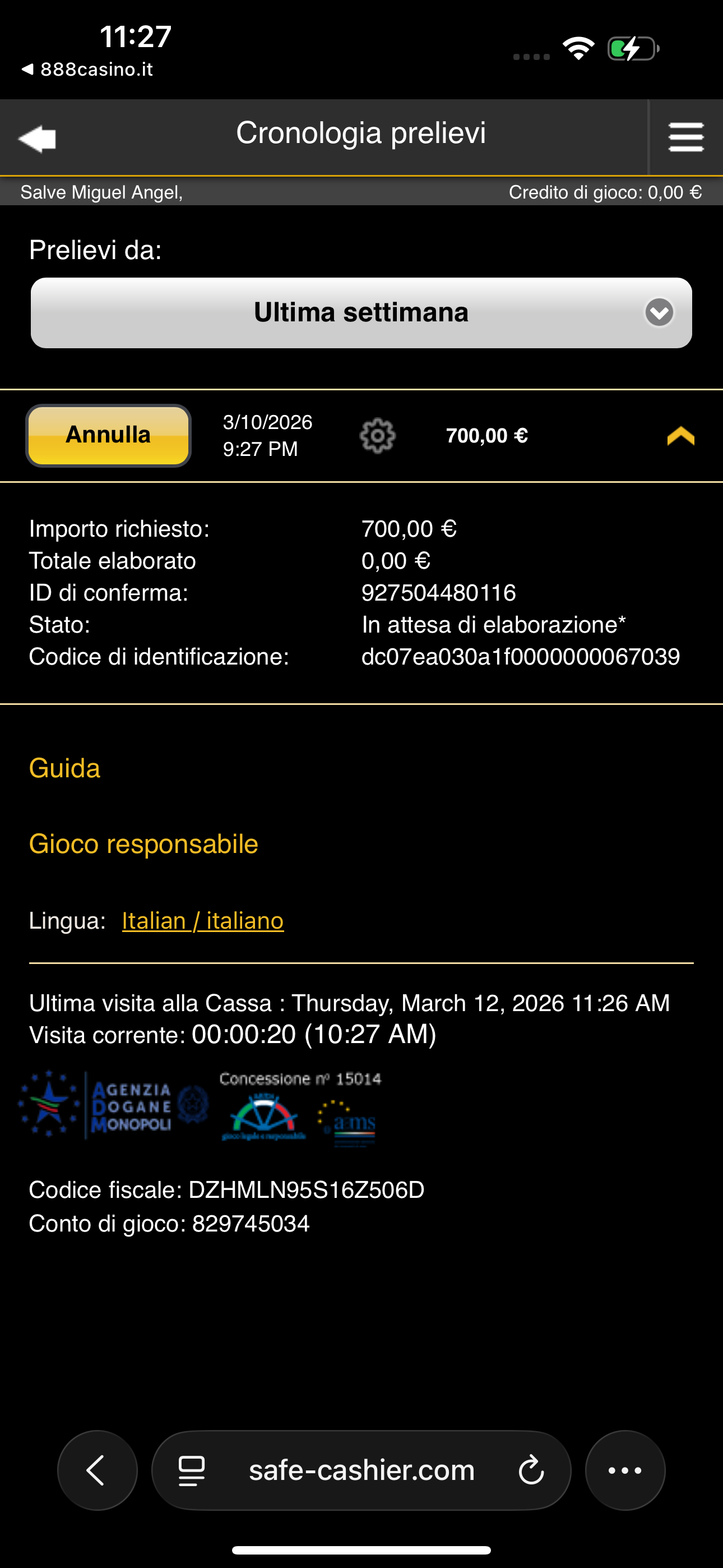Collapse the 700,00 € withdrawal details

tap(680, 436)
